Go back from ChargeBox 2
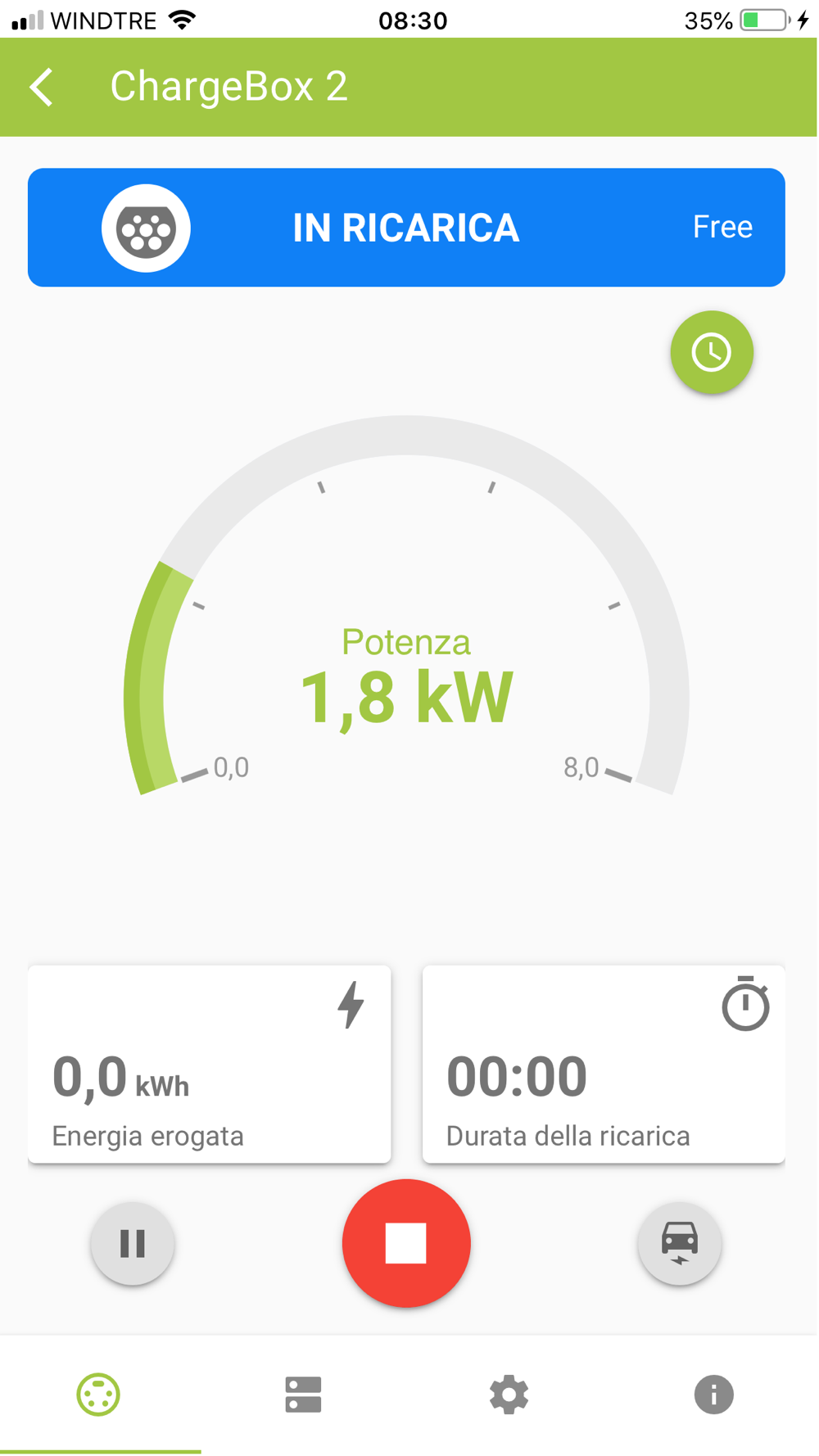The image size is (819, 1456). 42,87
